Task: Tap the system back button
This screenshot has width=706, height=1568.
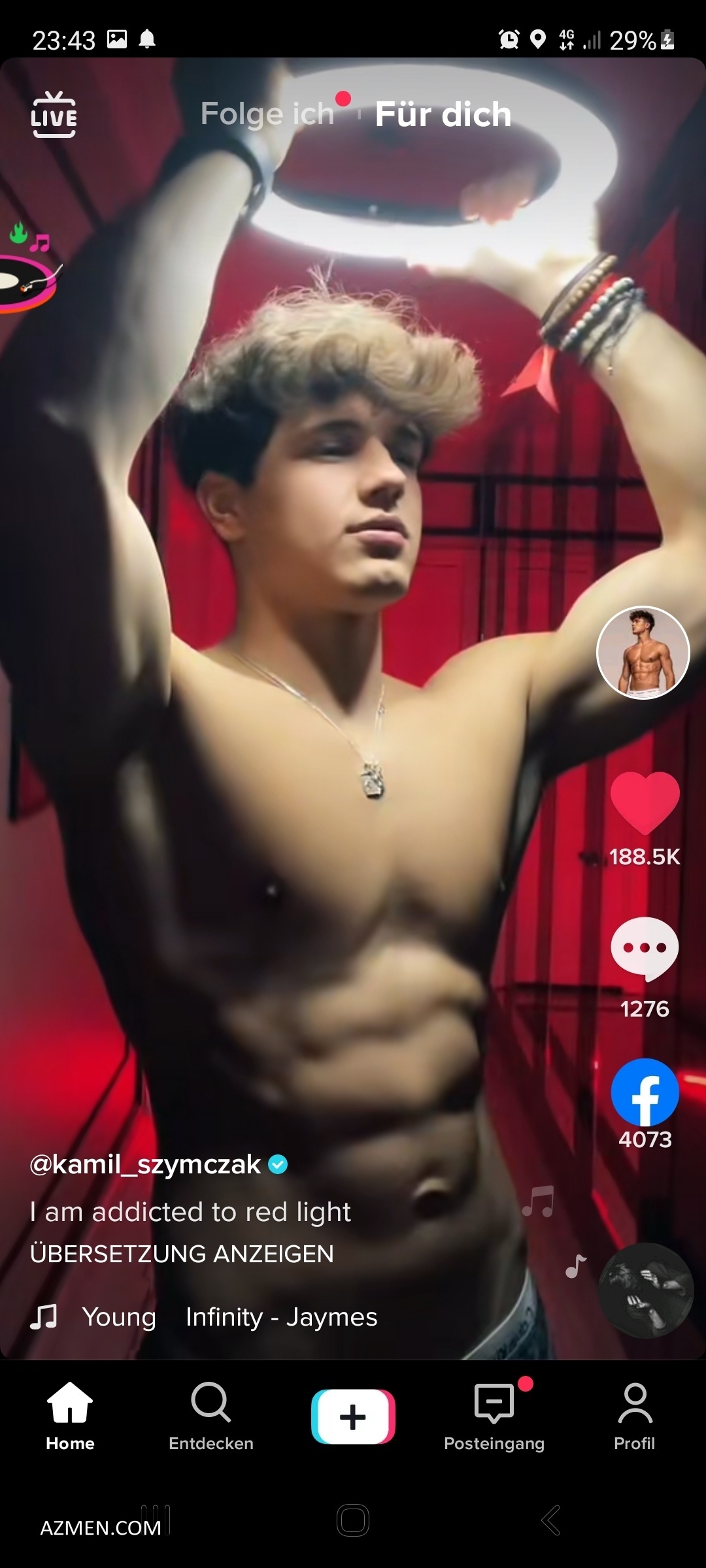Action: tap(550, 1520)
